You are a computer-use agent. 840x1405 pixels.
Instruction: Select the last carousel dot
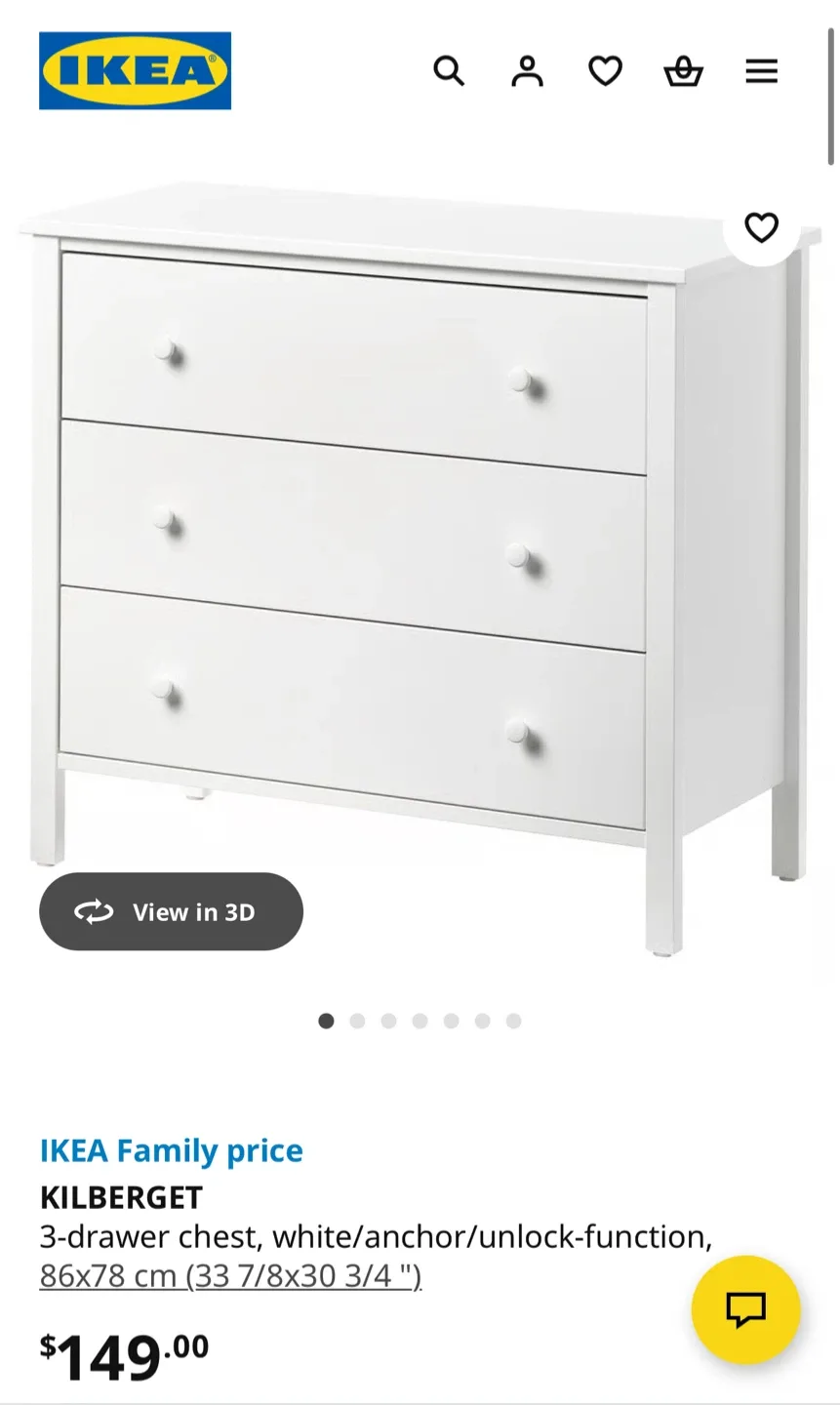[x=514, y=1021]
